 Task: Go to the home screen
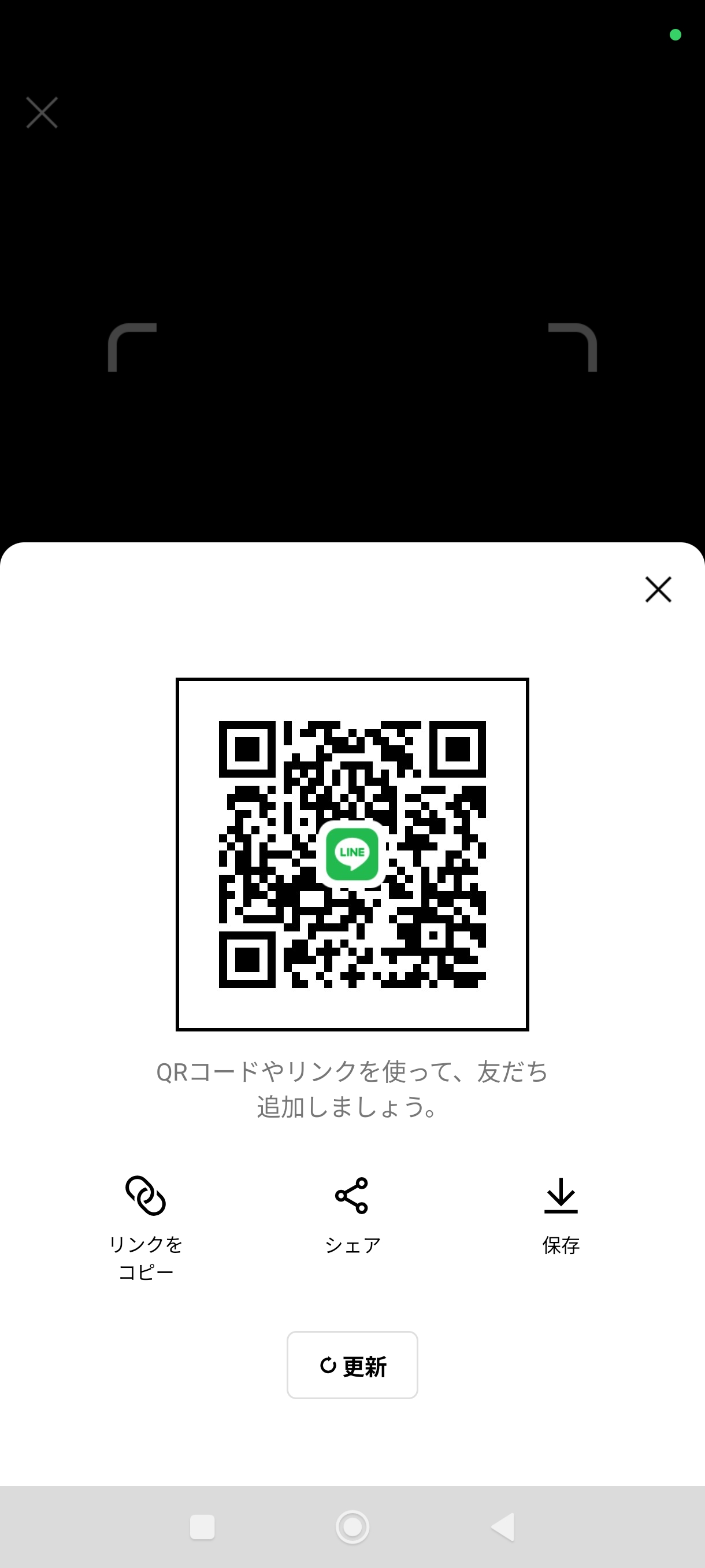[x=352, y=1526]
